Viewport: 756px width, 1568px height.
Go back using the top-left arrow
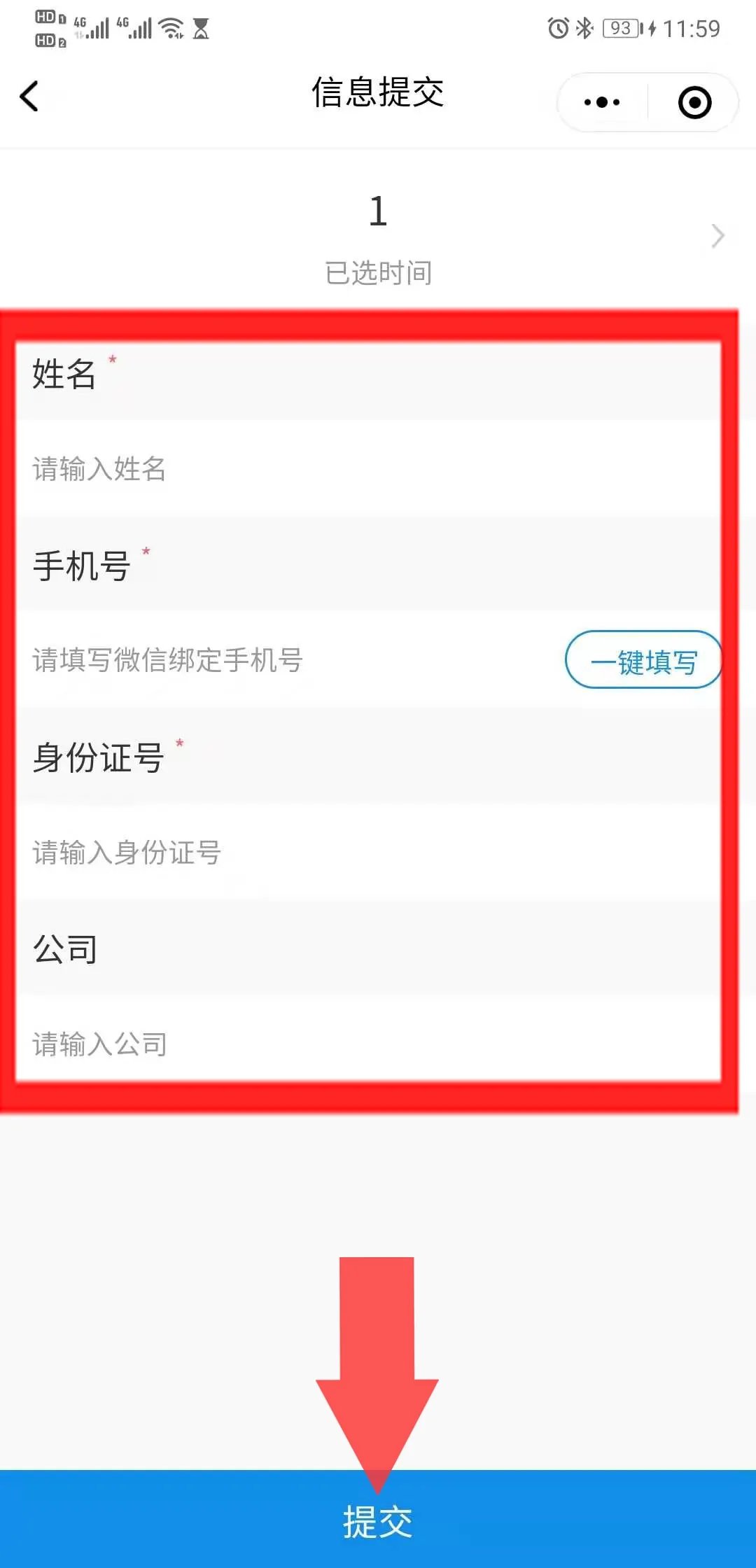(x=29, y=97)
